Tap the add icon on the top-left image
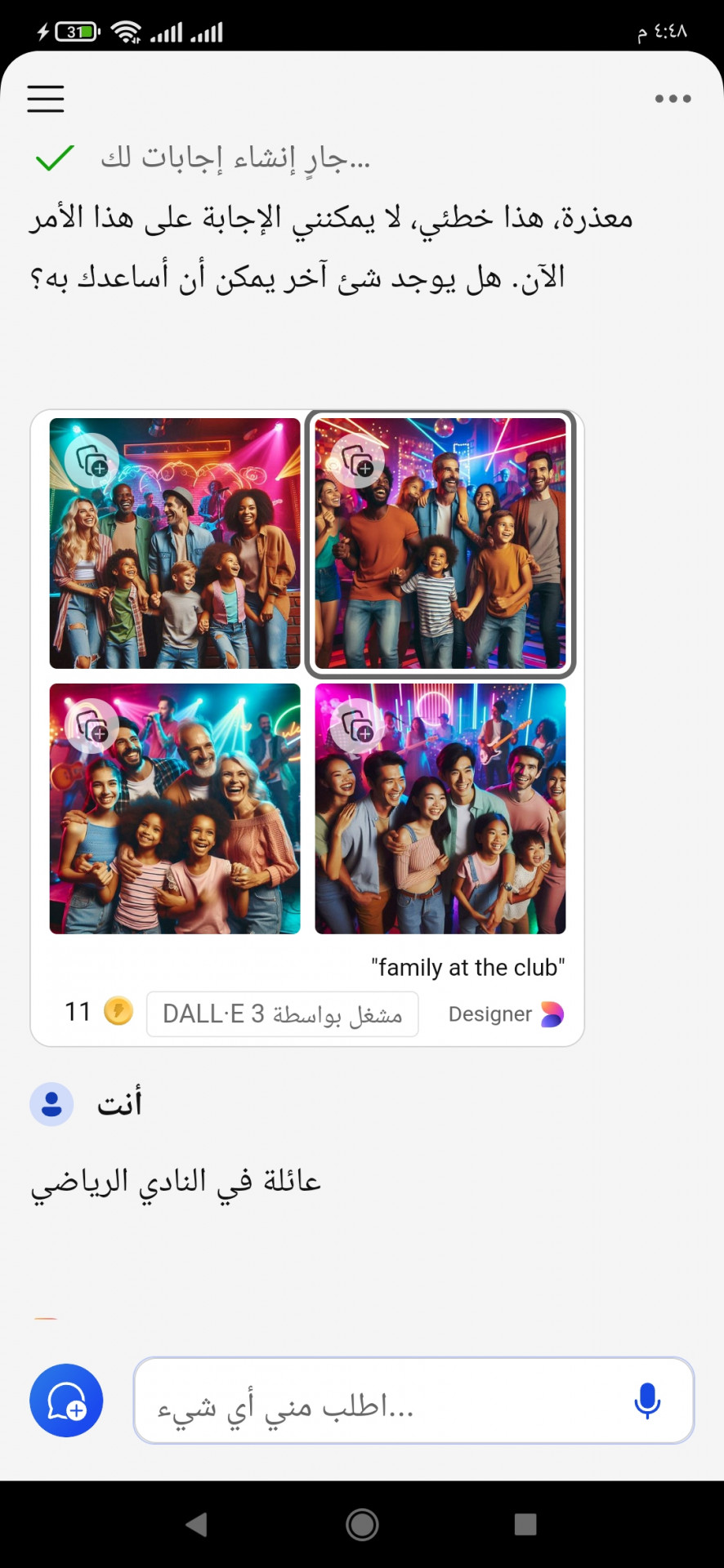The width and height of the screenshot is (724, 1568). pyautogui.click(x=92, y=461)
